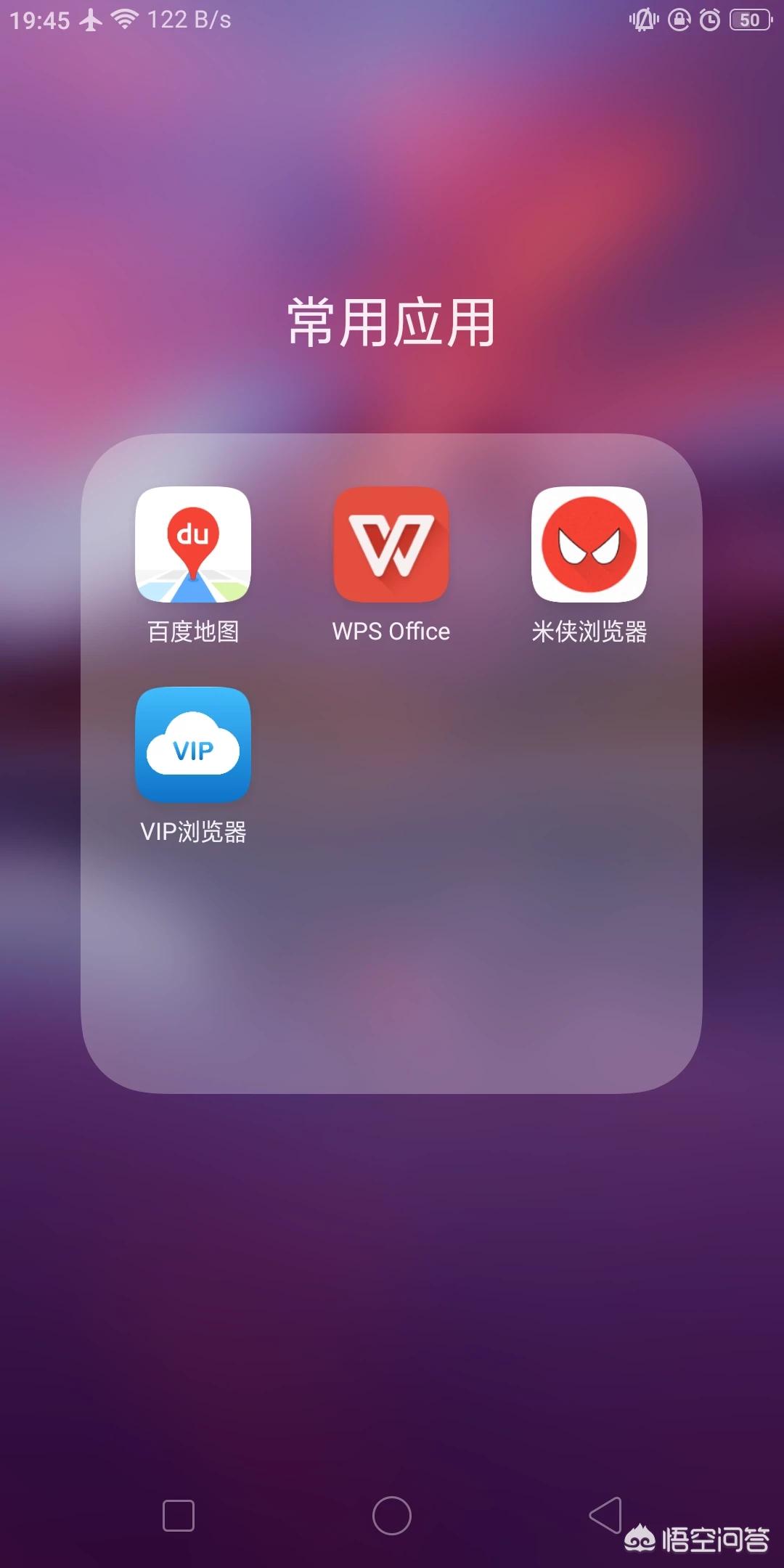
Task: Tap the system home button
Action: click(392, 1516)
